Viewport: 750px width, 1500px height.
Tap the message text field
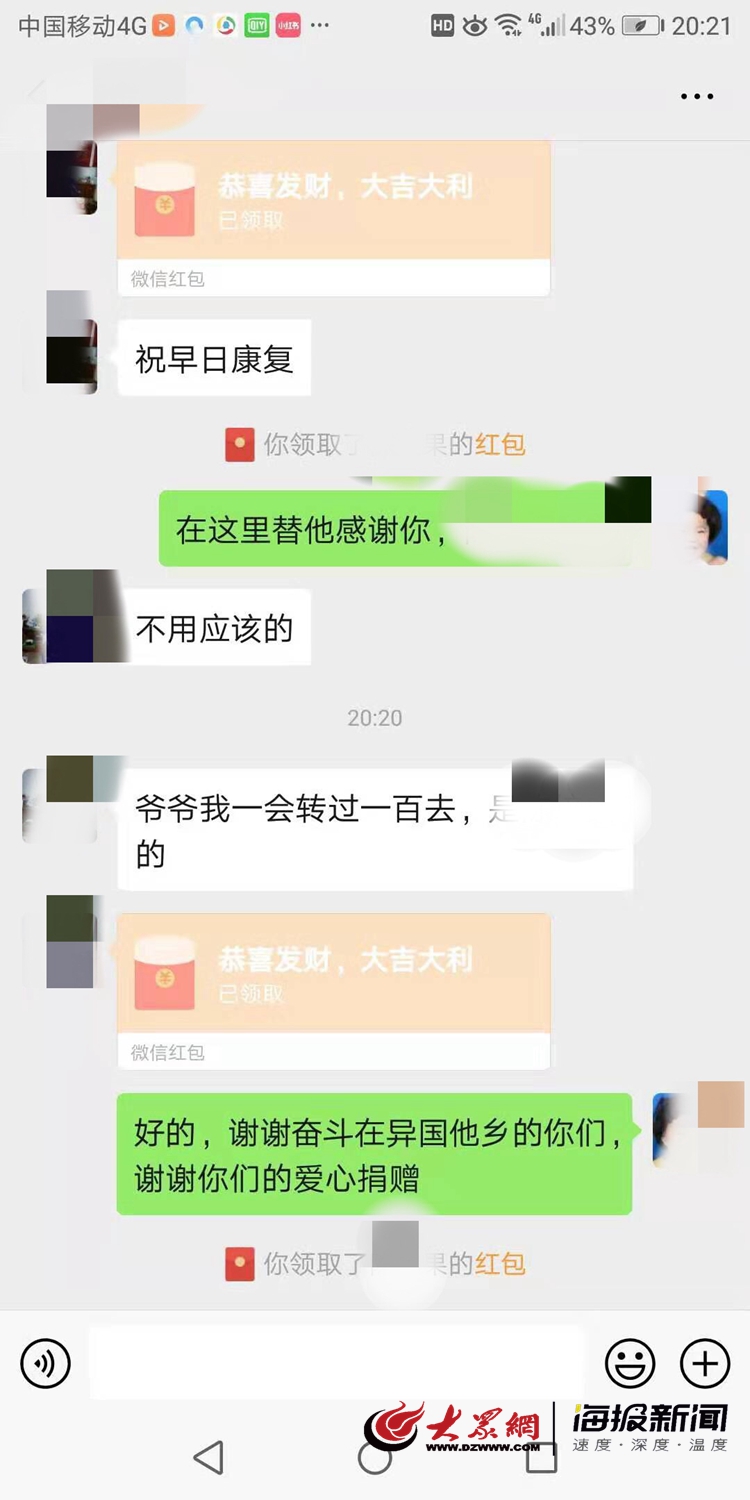click(x=335, y=1362)
